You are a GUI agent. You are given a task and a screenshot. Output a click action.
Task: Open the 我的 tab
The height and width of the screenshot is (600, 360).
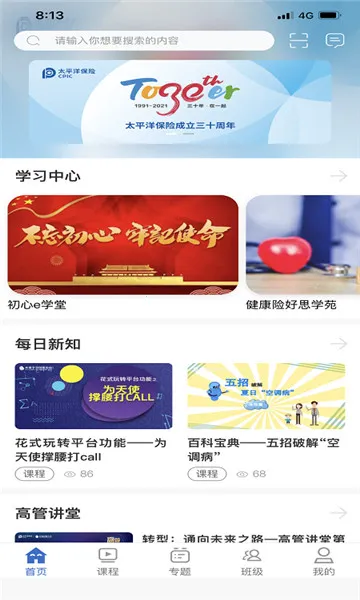[324, 562]
